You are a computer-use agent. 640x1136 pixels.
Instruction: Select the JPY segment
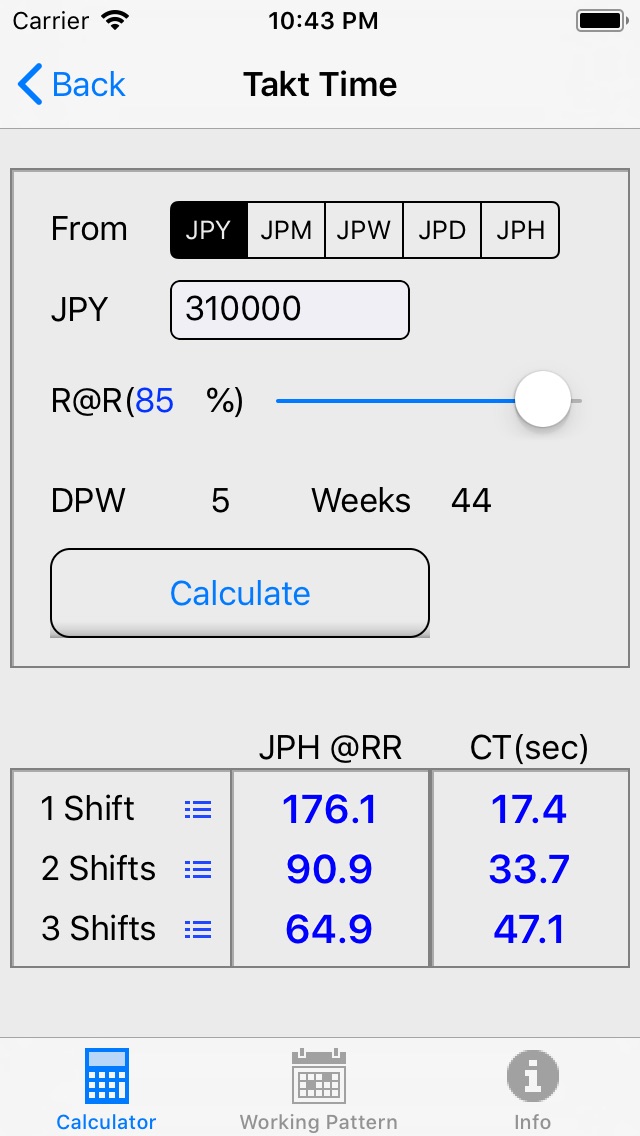(x=209, y=230)
